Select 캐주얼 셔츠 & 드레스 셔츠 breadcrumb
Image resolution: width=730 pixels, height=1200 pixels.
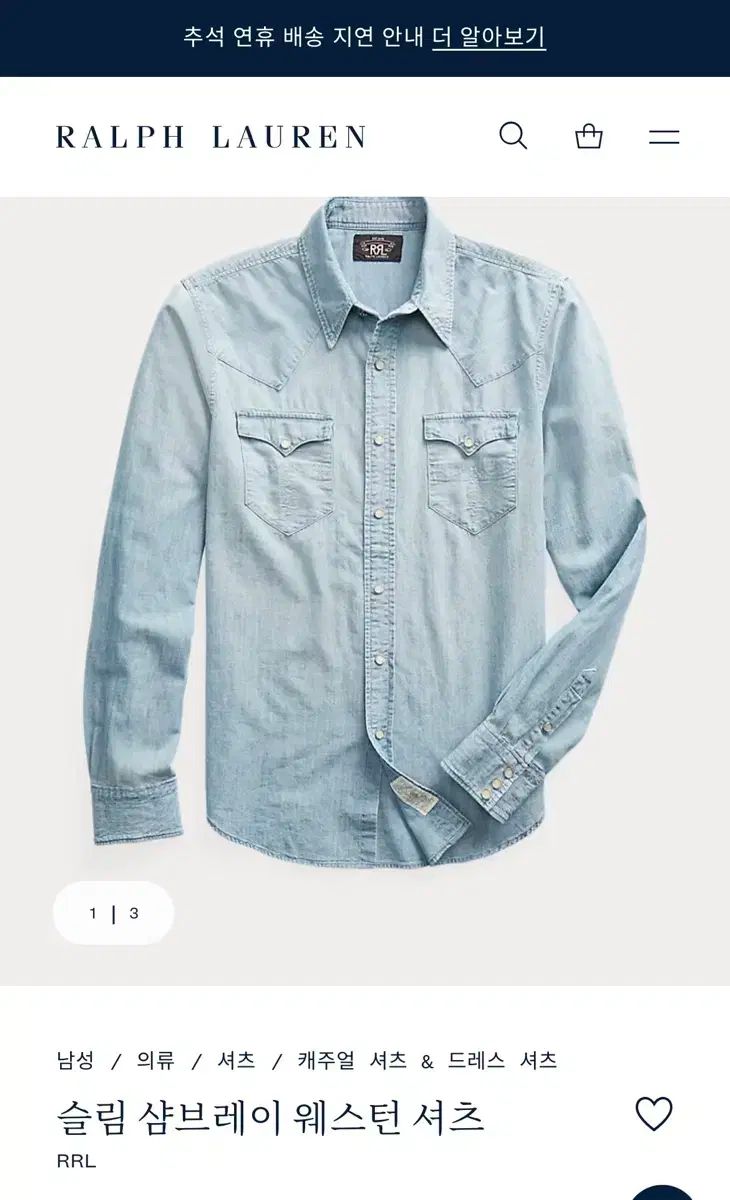coord(427,1061)
